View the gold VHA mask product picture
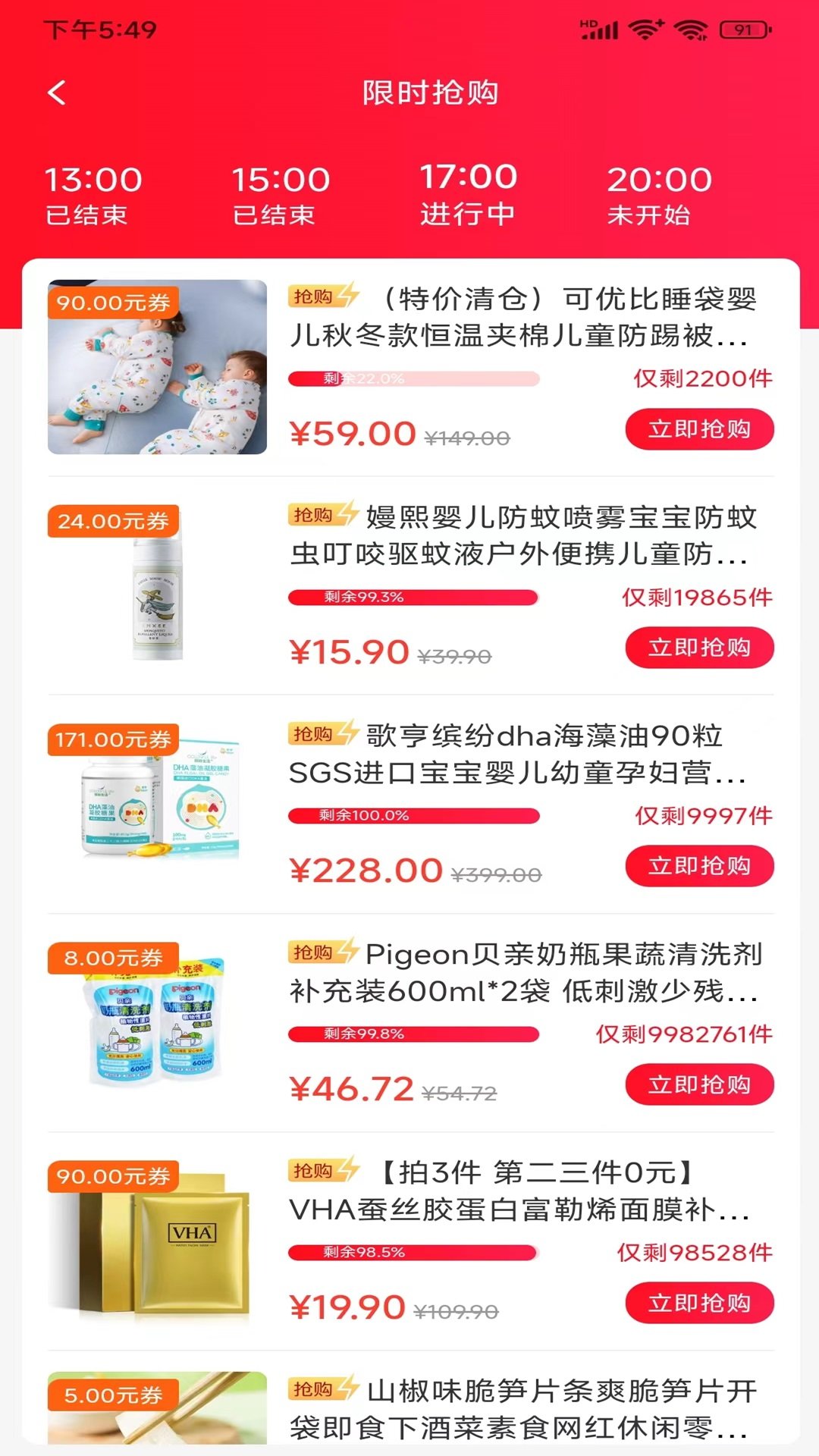The width and height of the screenshot is (819, 1456). 157,1241
